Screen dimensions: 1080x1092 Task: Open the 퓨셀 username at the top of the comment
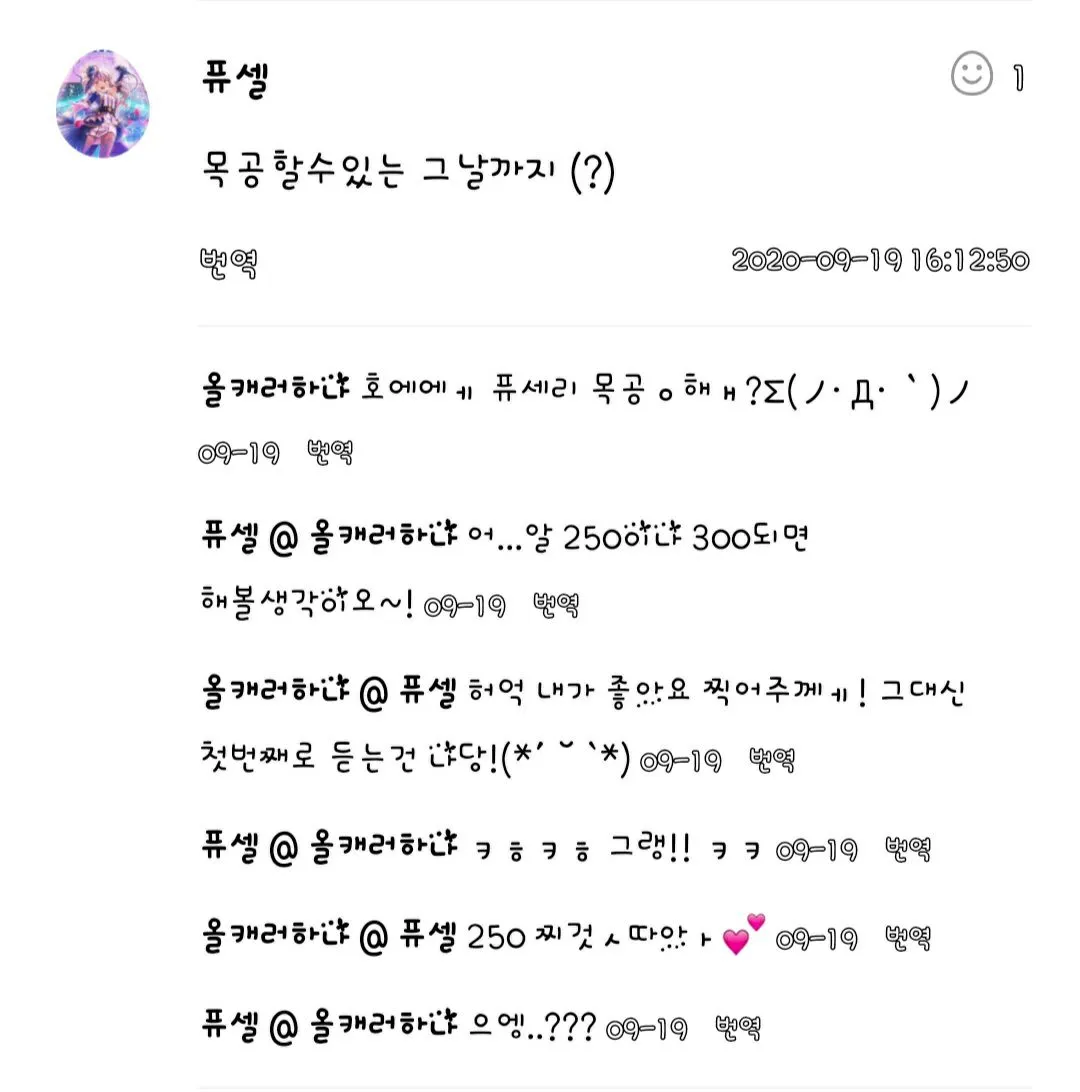tap(234, 79)
